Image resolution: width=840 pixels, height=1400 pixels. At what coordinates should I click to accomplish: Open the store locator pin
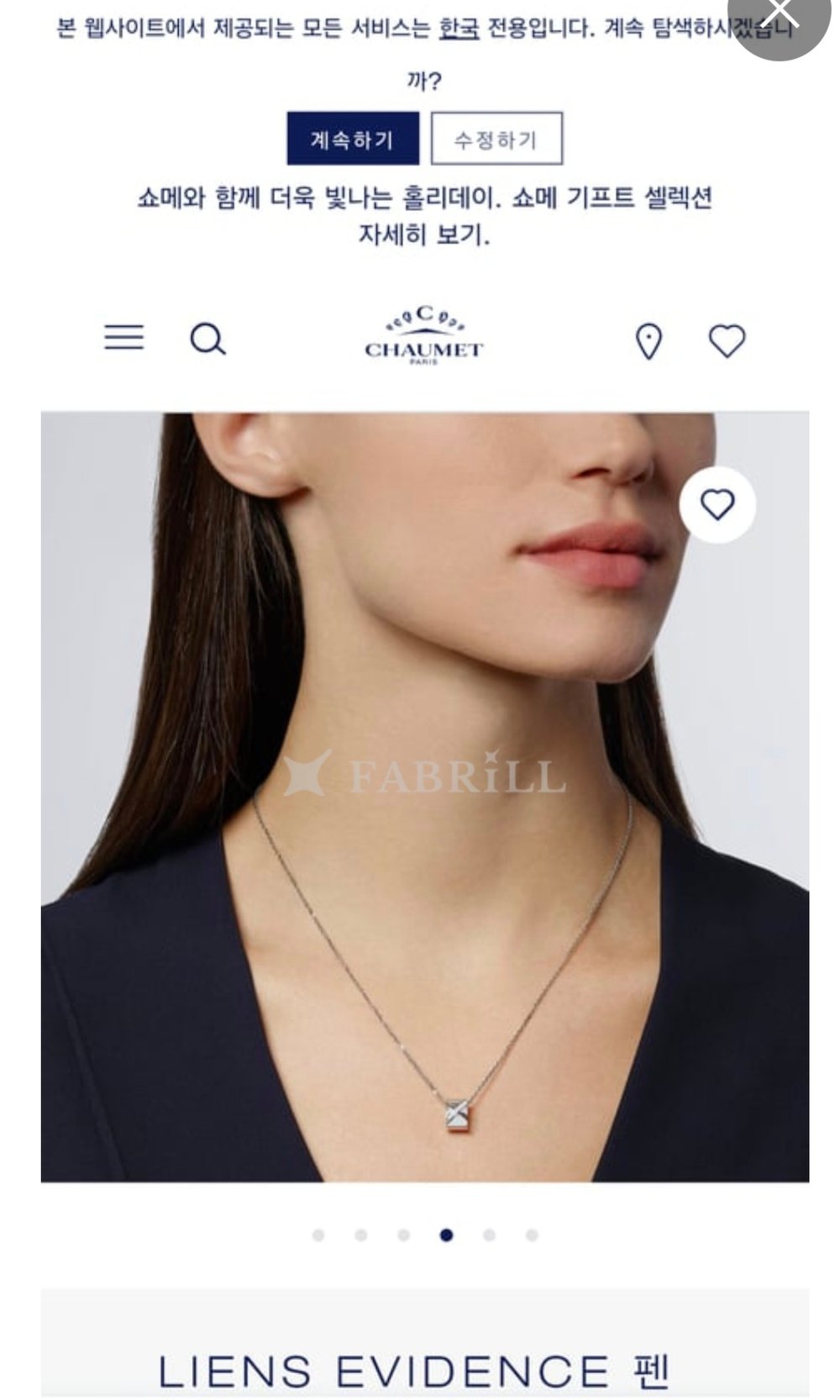(x=648, y=341)
